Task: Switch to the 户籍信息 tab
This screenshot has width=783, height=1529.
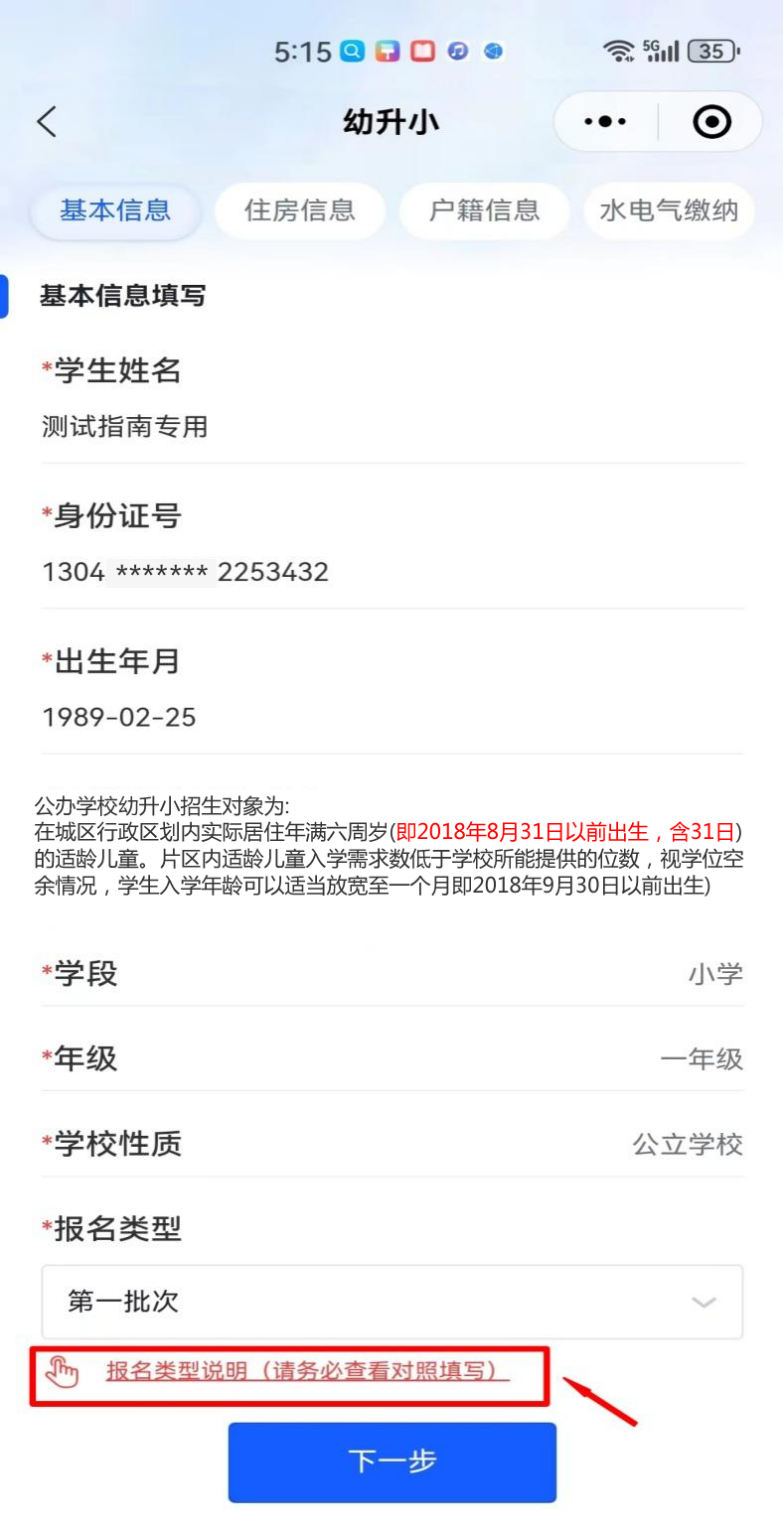Action: (x=485, y=210)
